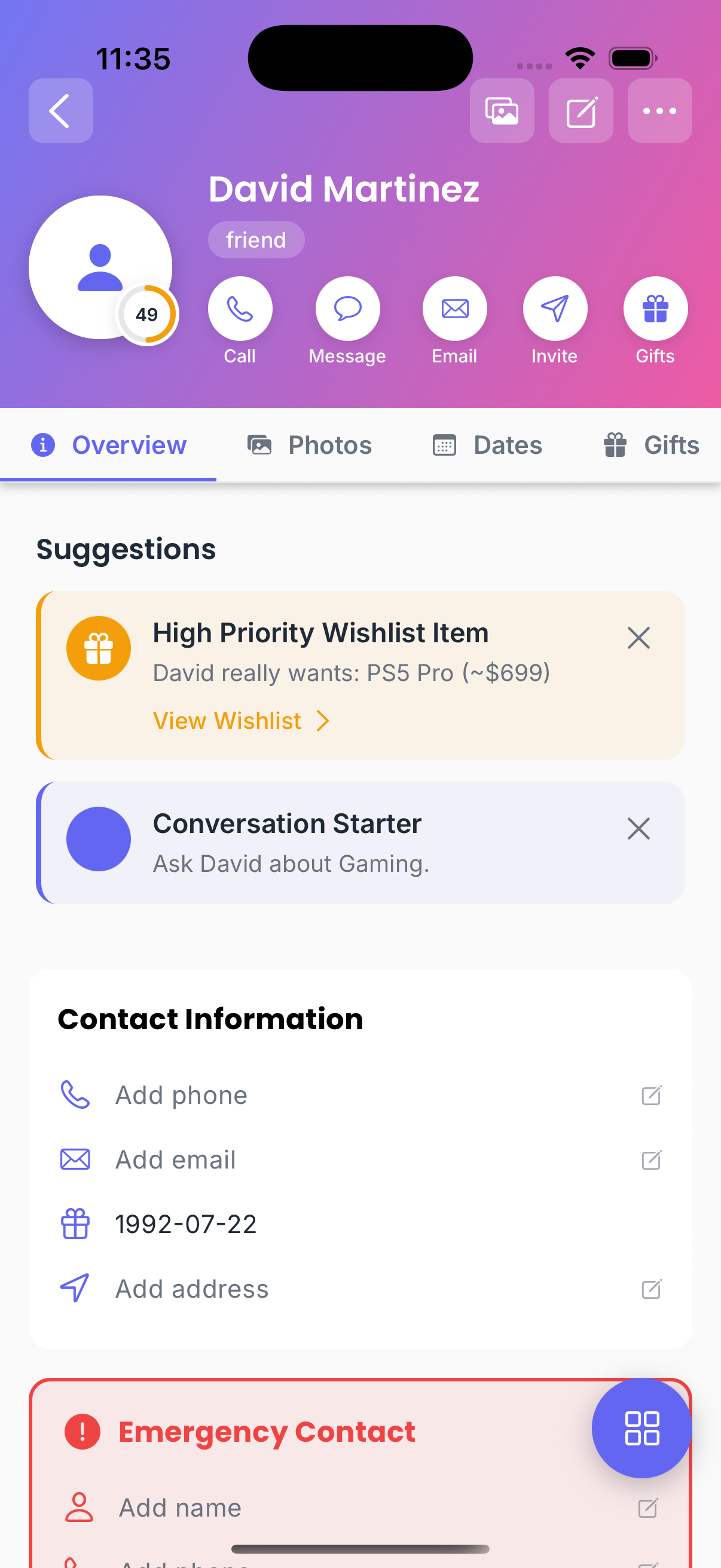Viewport: 721px width, 1568px height.
Task: Tap the Call icon under David's name
Action: [240, 309]
